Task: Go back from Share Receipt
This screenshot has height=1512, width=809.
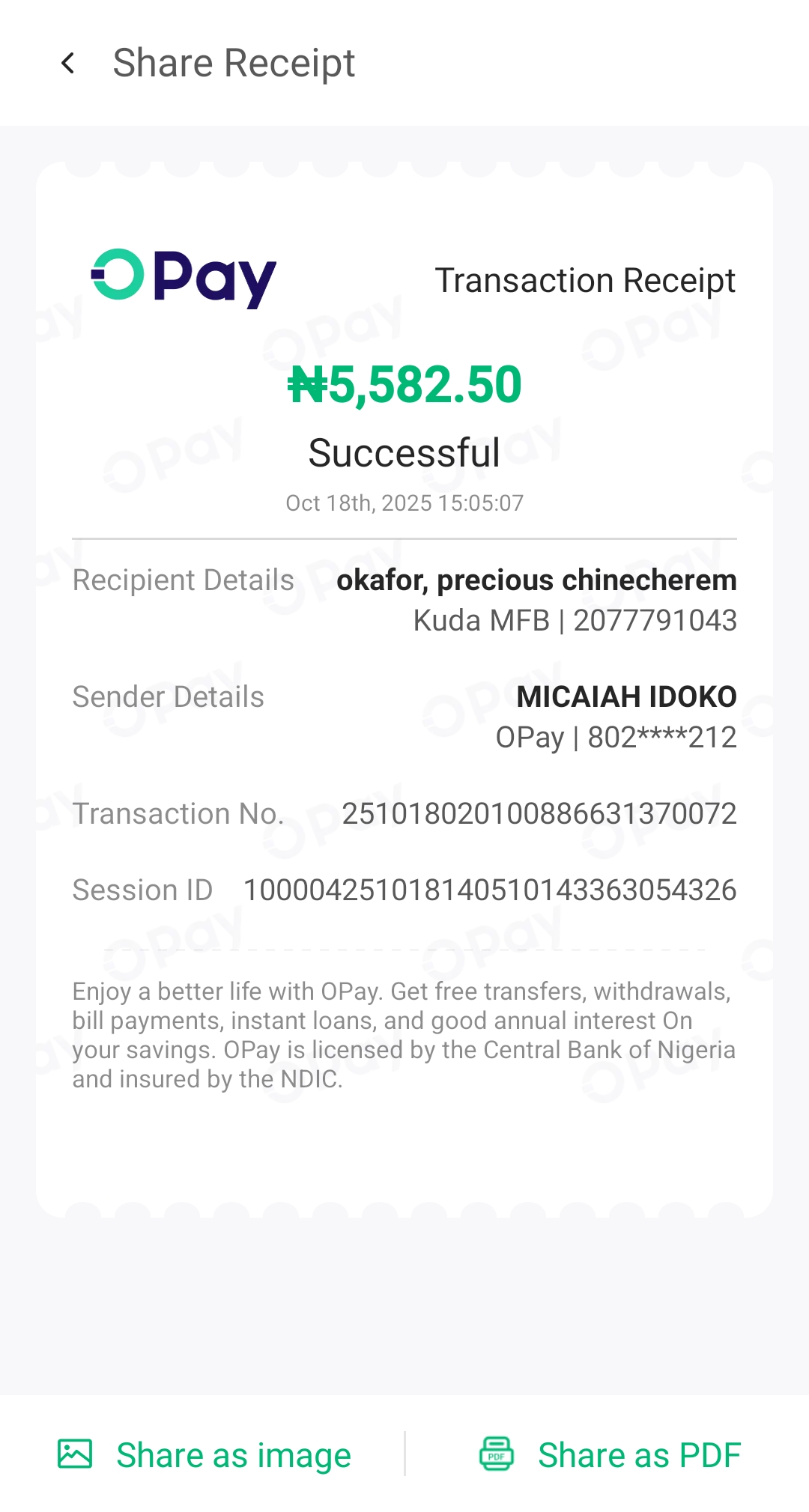Action: tap(68, 64)
